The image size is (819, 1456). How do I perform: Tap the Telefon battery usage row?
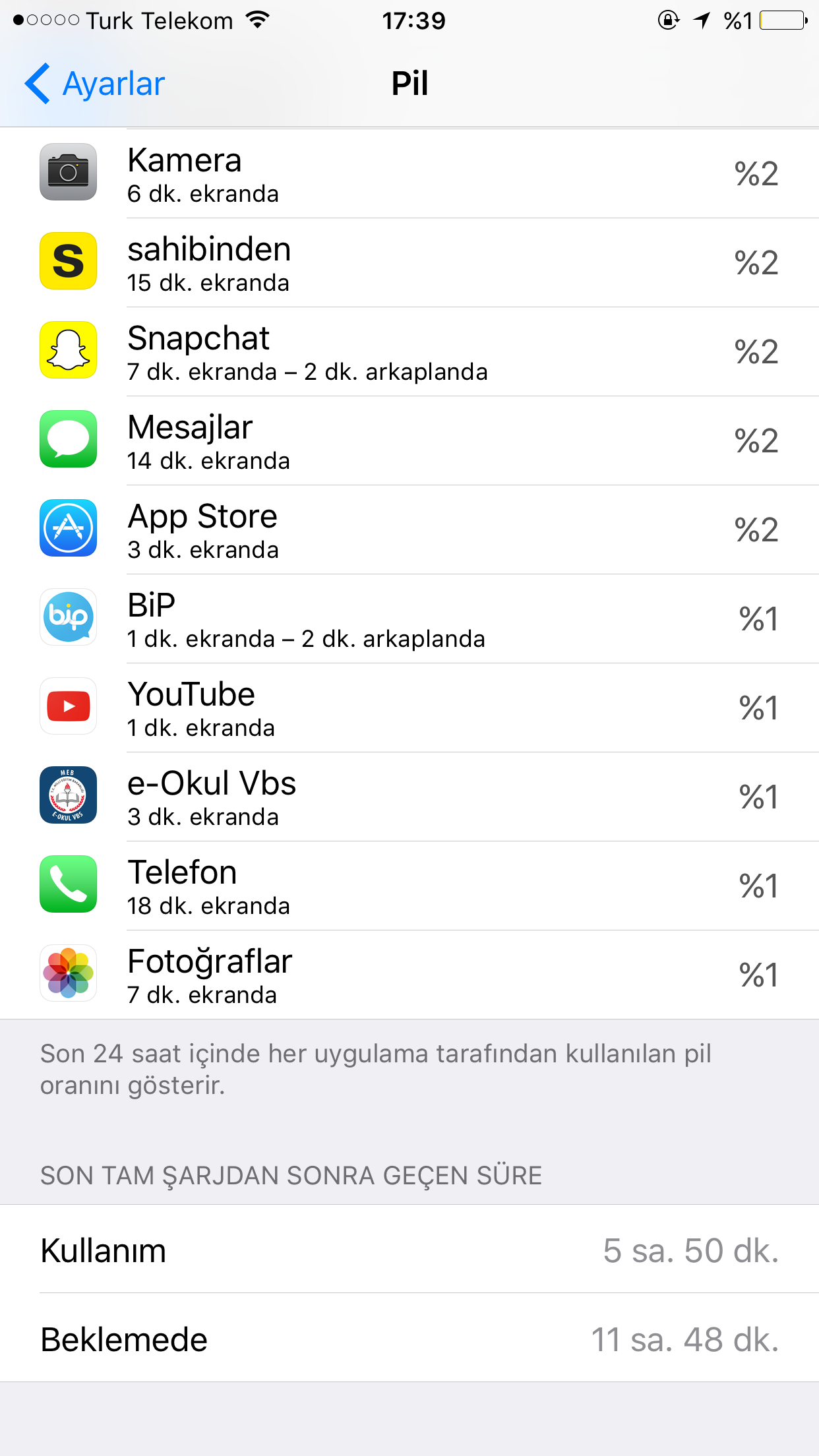point(409,886)
